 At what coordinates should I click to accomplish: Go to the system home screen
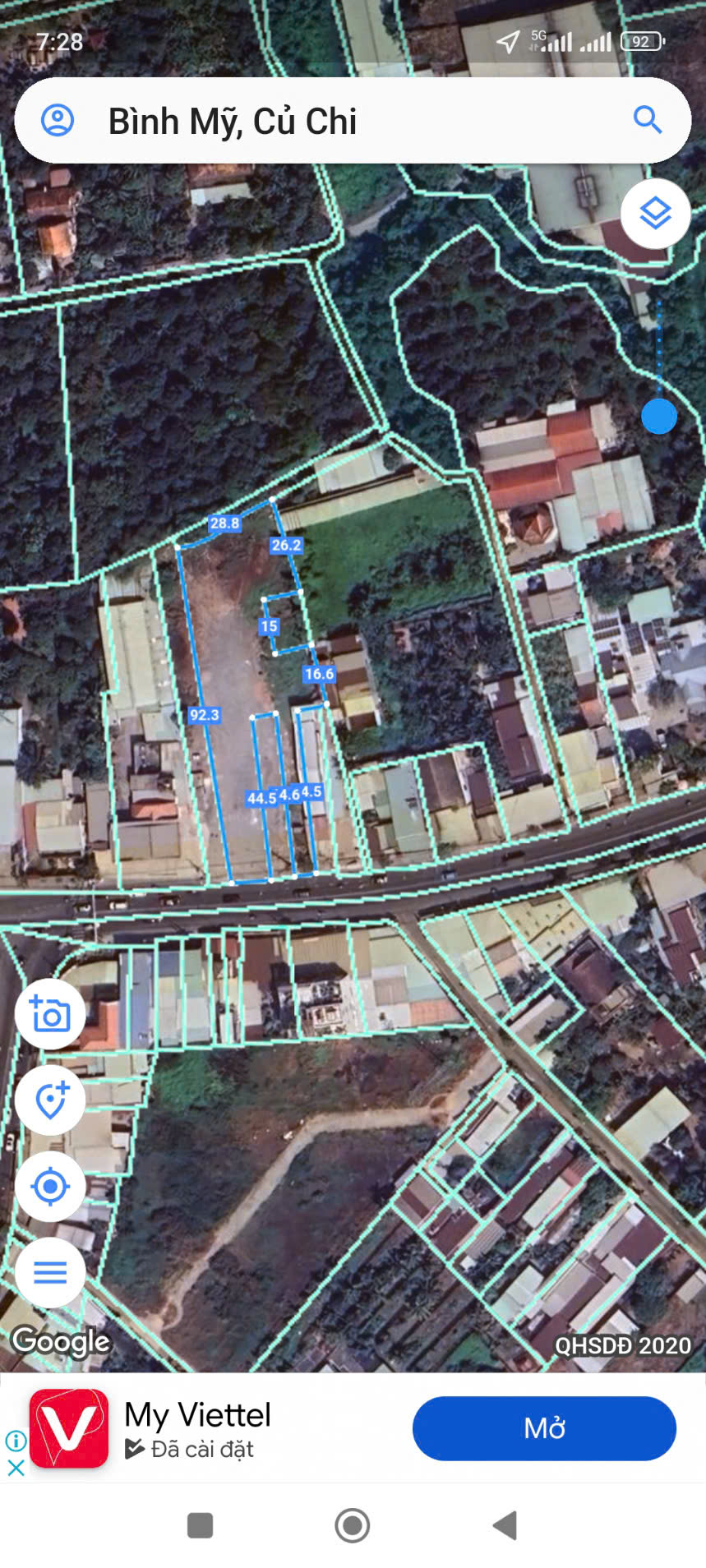[x=353, y=1525]
